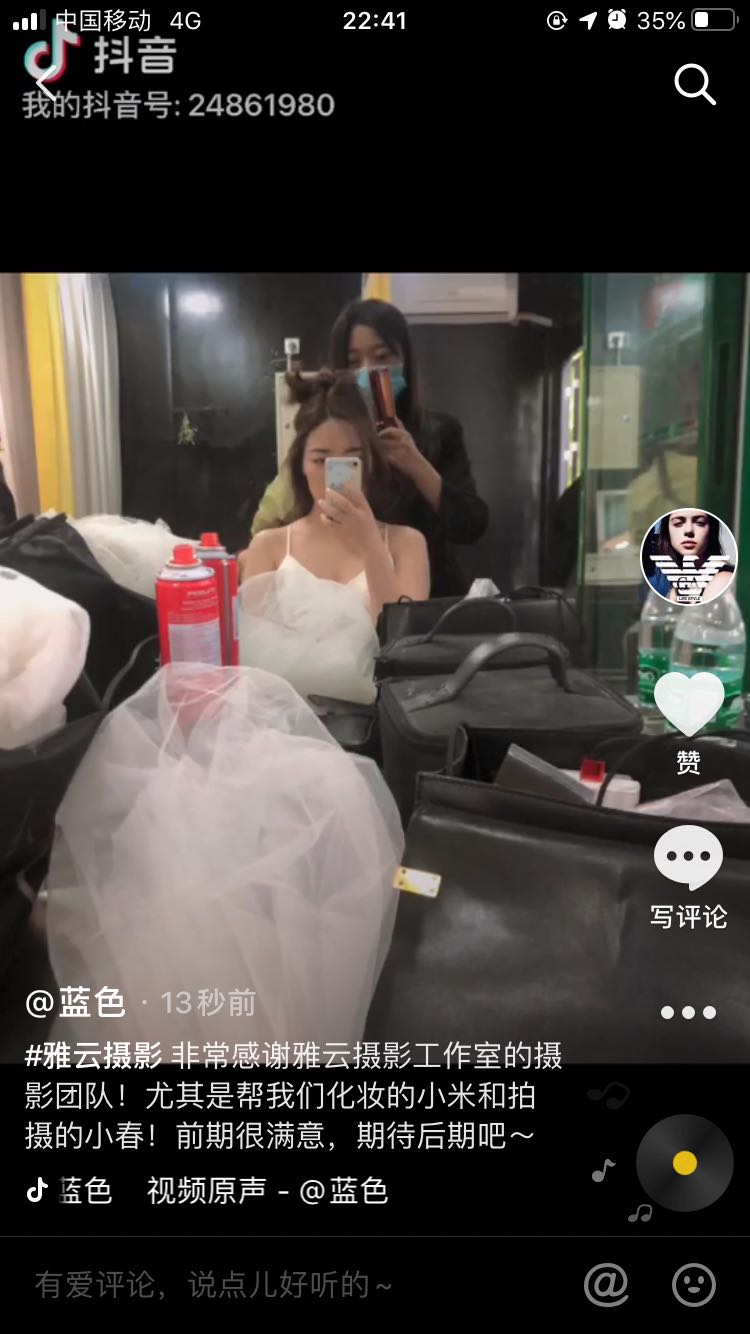Open the emoji smiley picker
Image resolution: width=750 pixels, height=1334 pixels.
pyautogui.click(x=694, y=1285)
